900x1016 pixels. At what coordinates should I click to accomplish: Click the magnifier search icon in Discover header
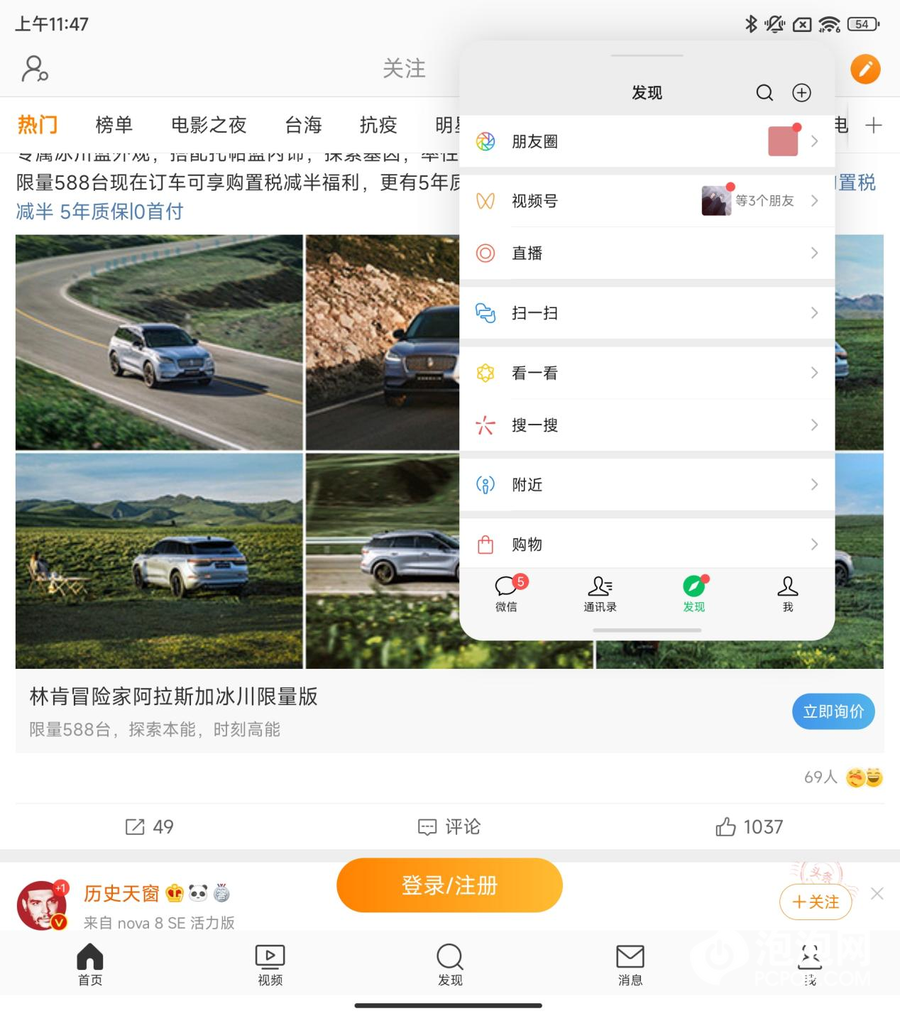(764, 92)
